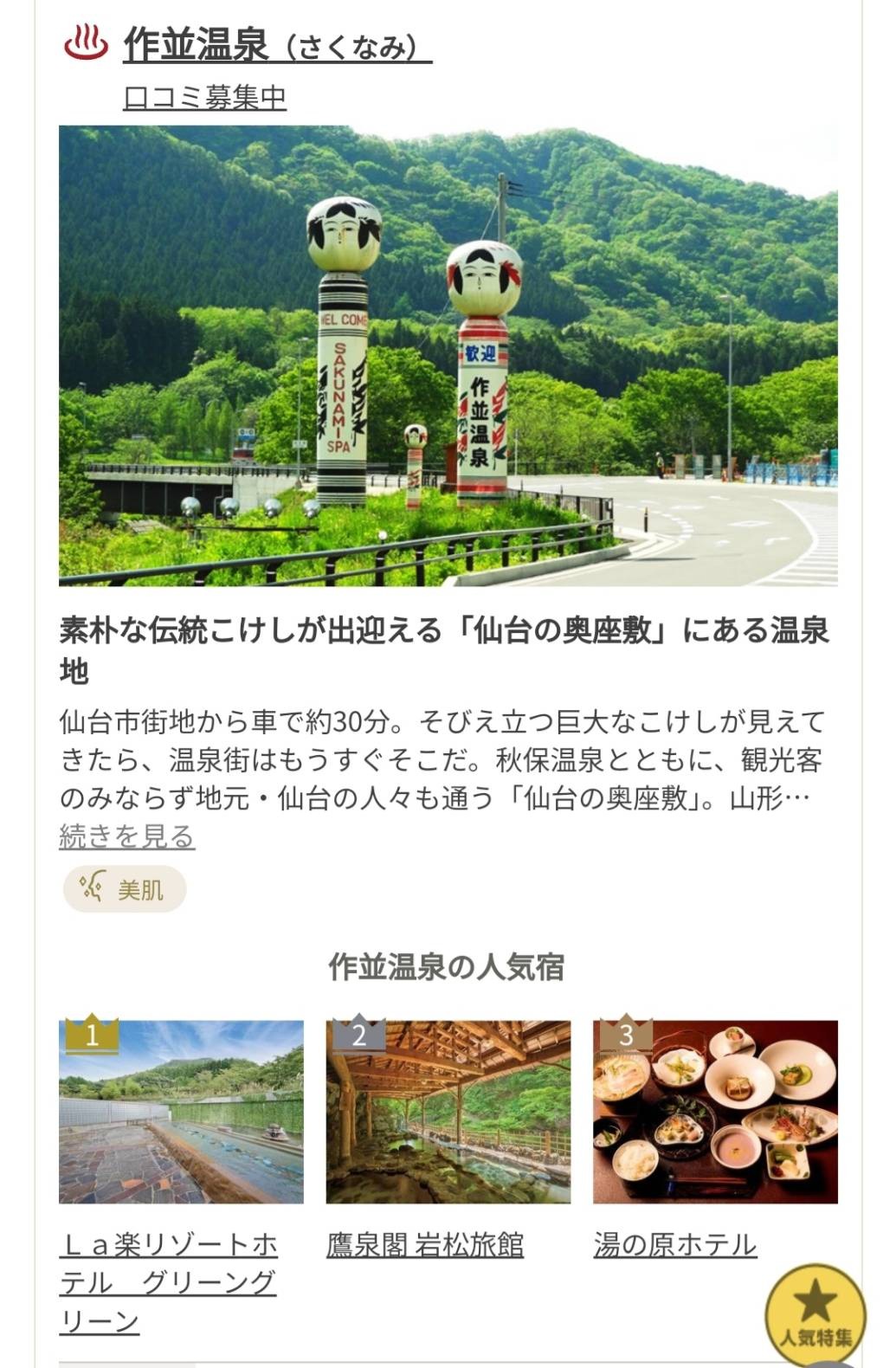Viewport: 896px width, 1368px height.
Task: Open the rank 1 inn photo
Action: tap(181, 1112)
